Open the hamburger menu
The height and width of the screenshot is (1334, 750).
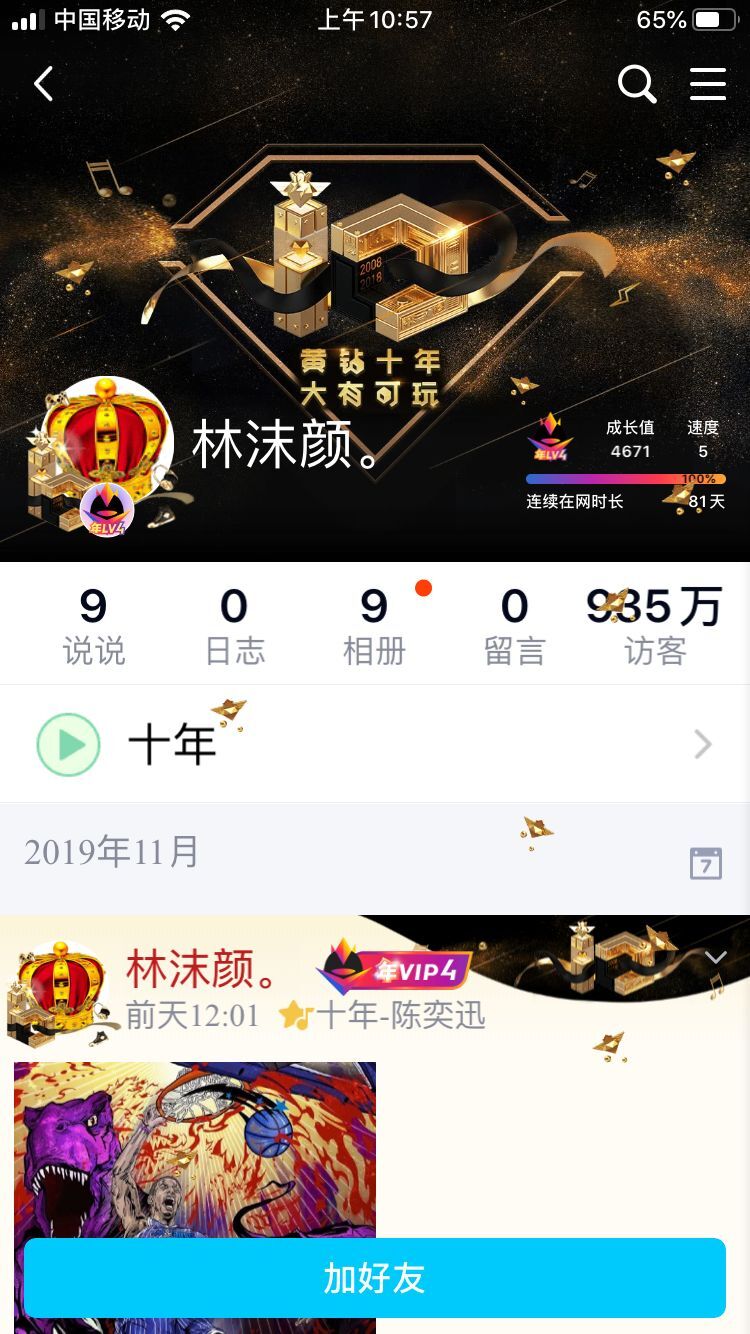point(708,85)
